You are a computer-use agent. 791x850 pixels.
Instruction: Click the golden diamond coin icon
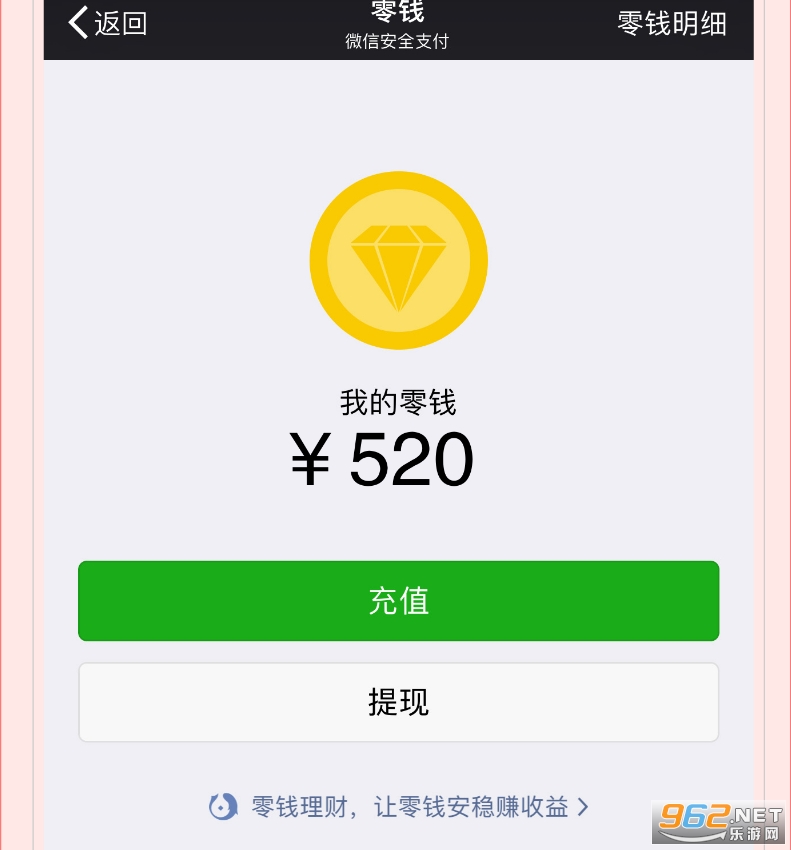tap(398, 261)
